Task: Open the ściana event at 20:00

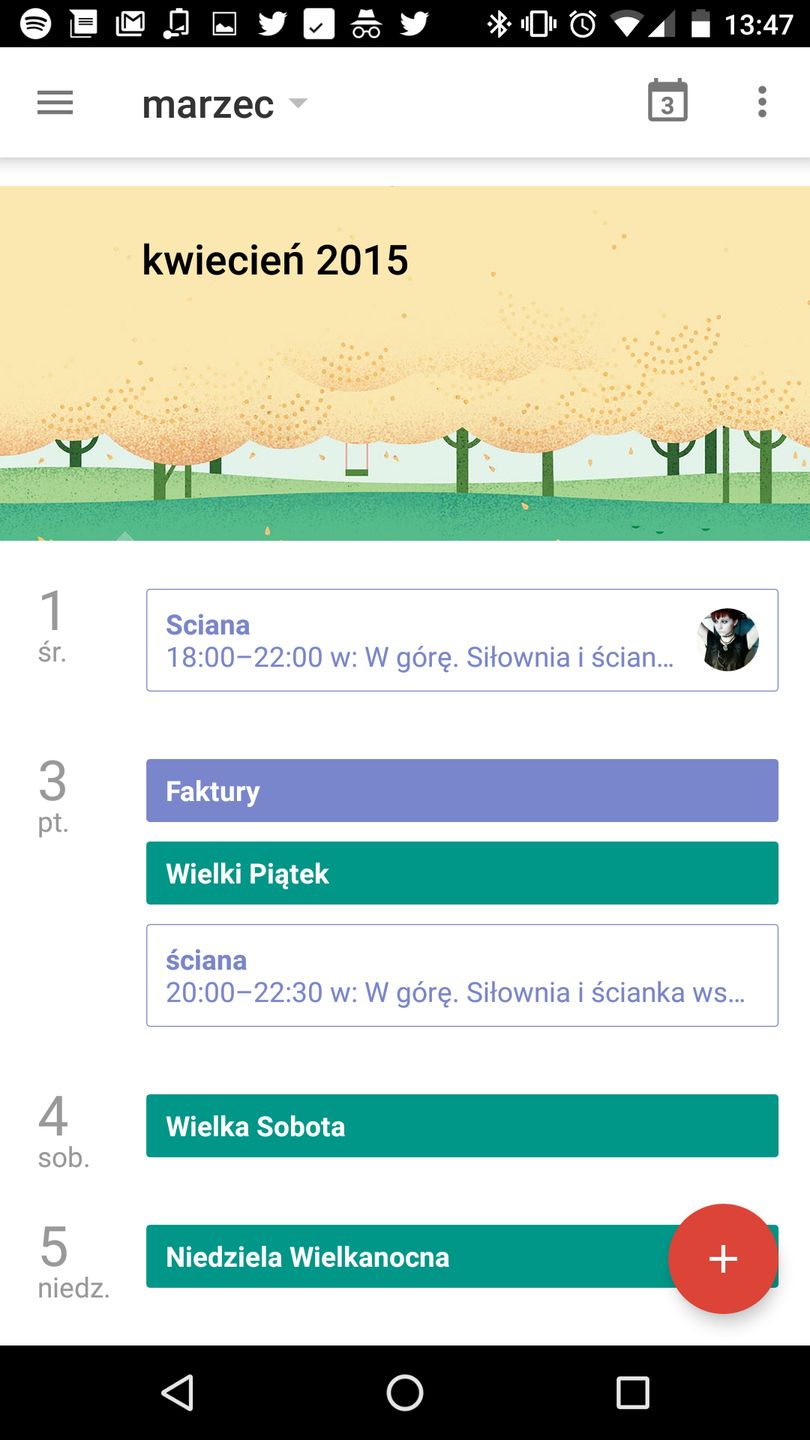Action: [x=462, y=975]
